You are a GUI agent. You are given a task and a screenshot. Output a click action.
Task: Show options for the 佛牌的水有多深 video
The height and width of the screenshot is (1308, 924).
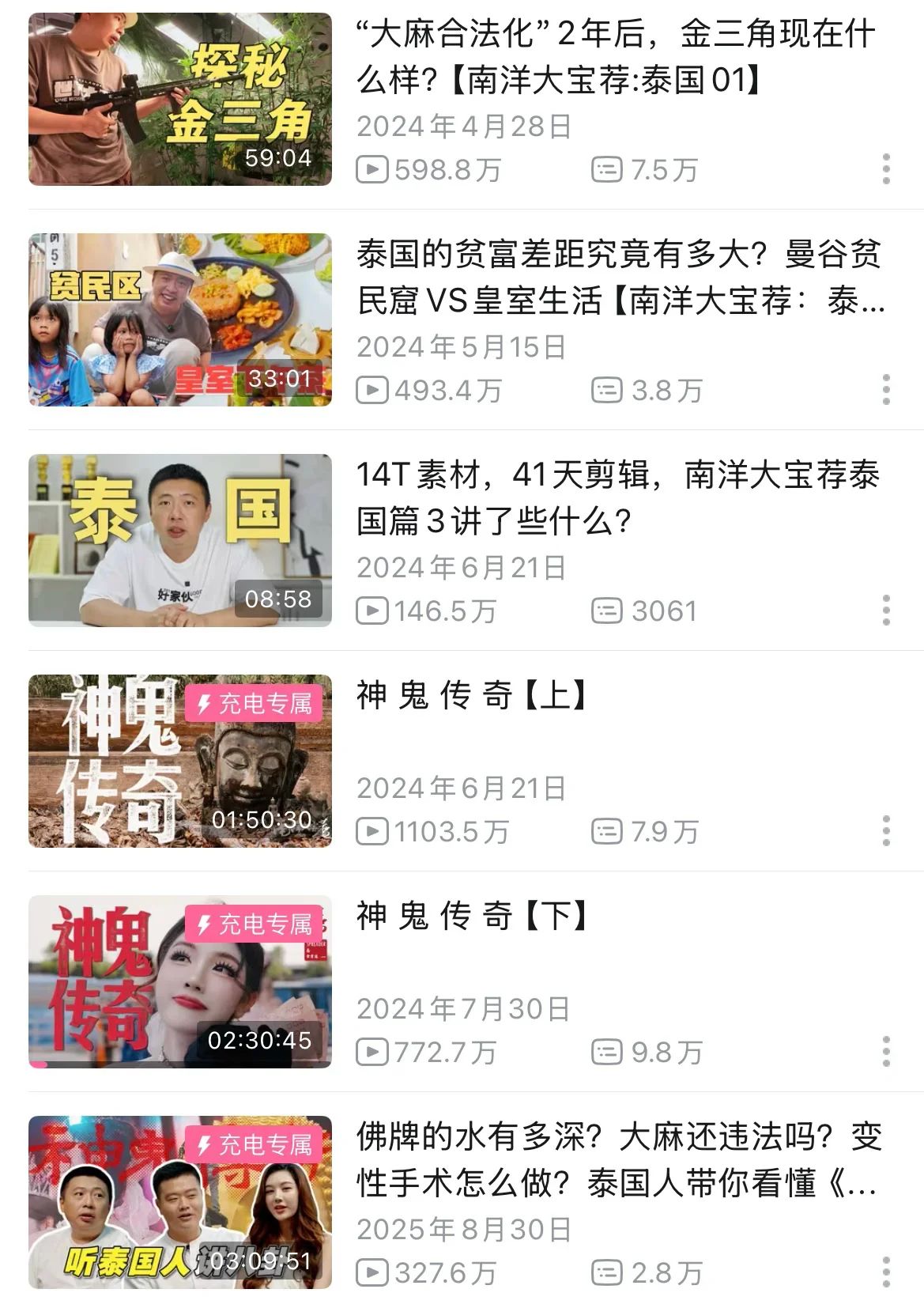[x=886, y=1272]
